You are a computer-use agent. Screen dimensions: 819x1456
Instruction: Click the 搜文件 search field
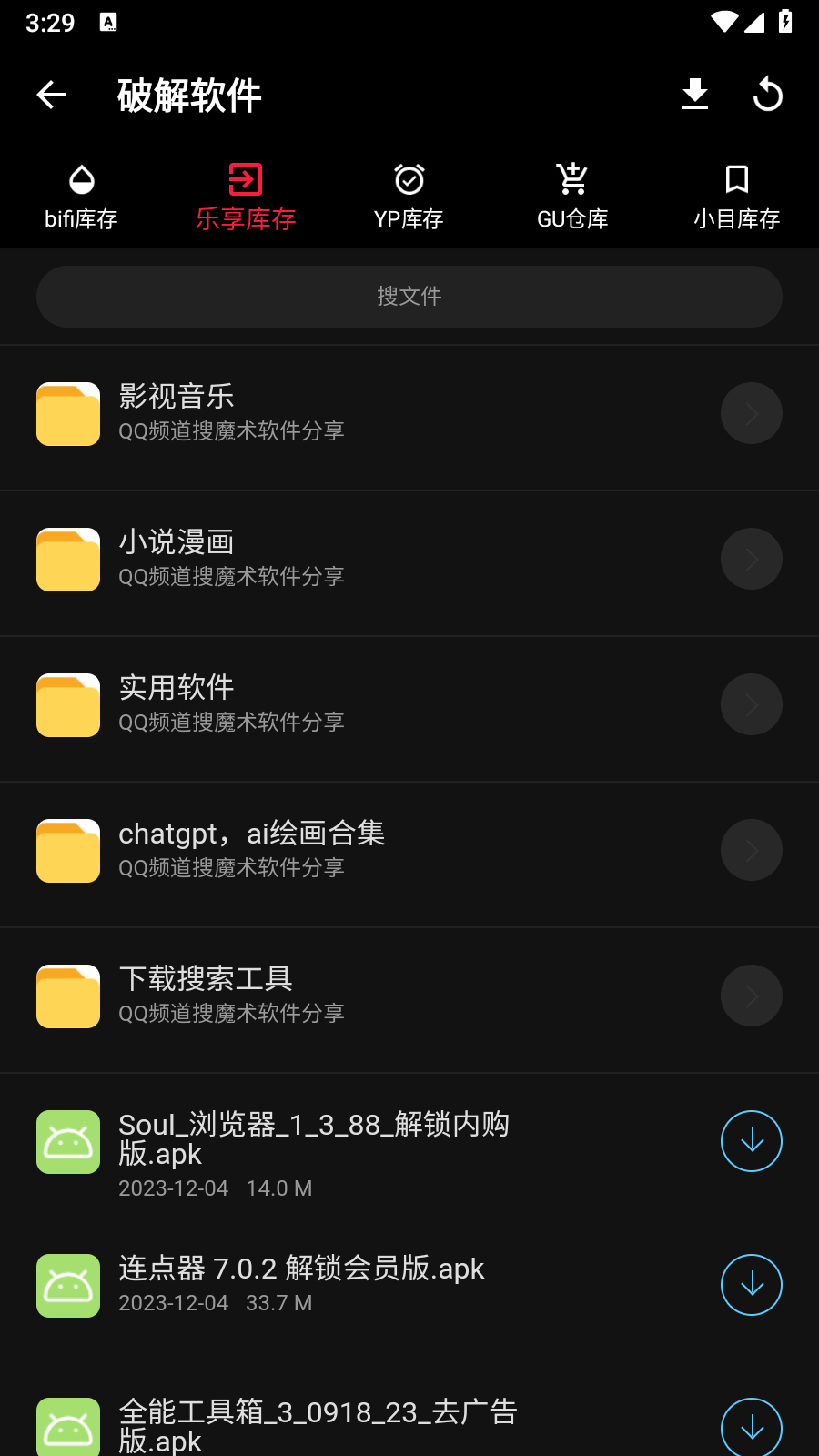coord(409,296)
